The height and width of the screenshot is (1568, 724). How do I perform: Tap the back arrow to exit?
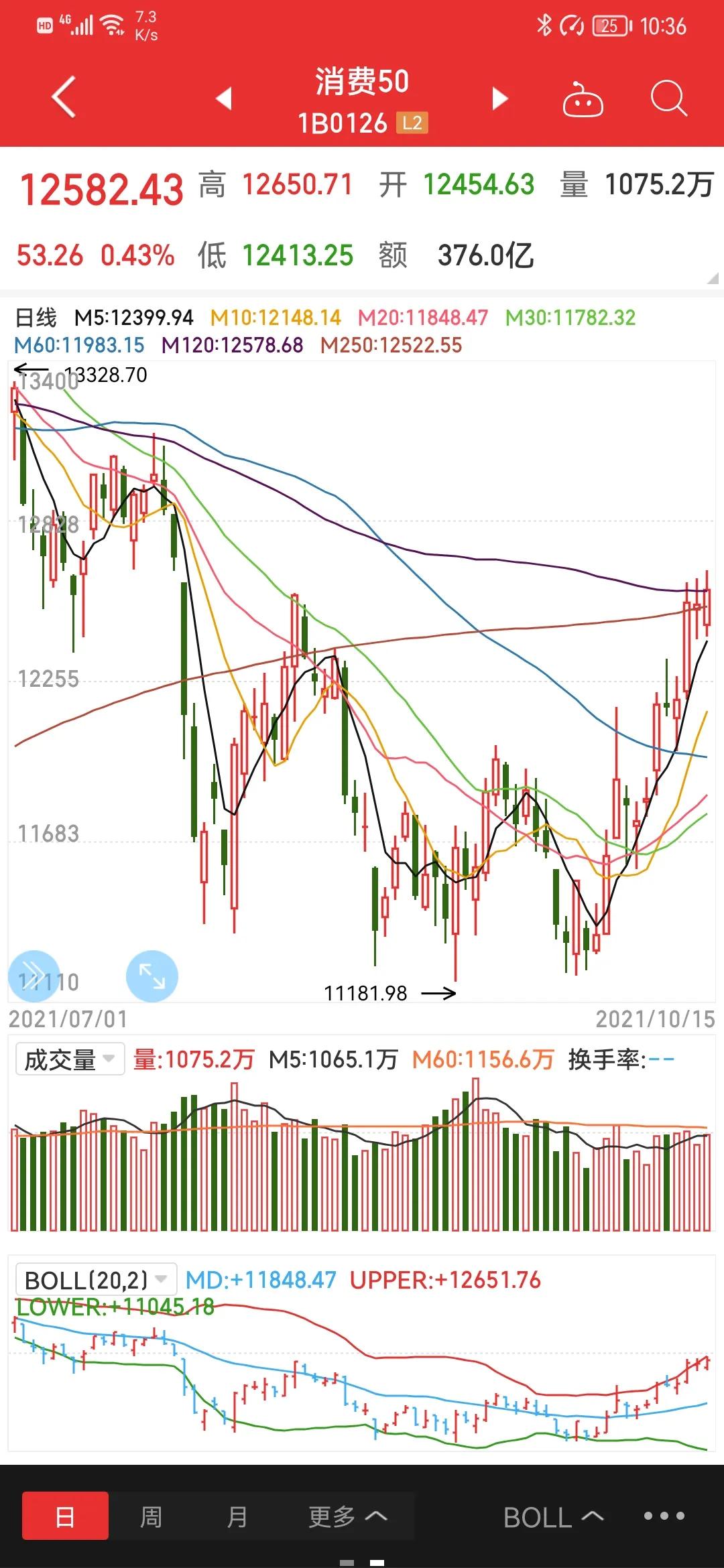63,98
